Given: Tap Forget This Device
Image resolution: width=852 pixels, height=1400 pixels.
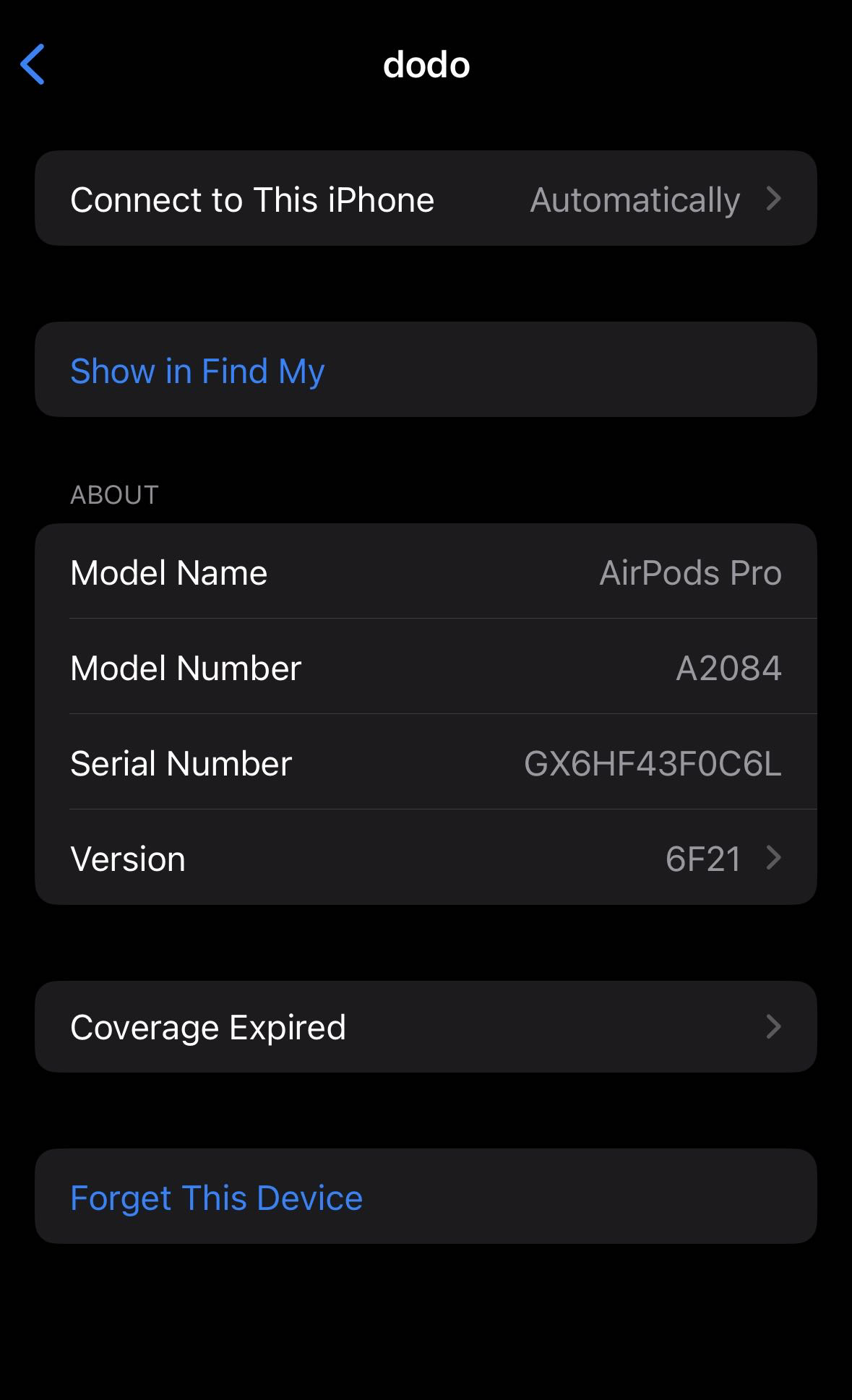Looking at the screenshot, I should [216, 1198].
